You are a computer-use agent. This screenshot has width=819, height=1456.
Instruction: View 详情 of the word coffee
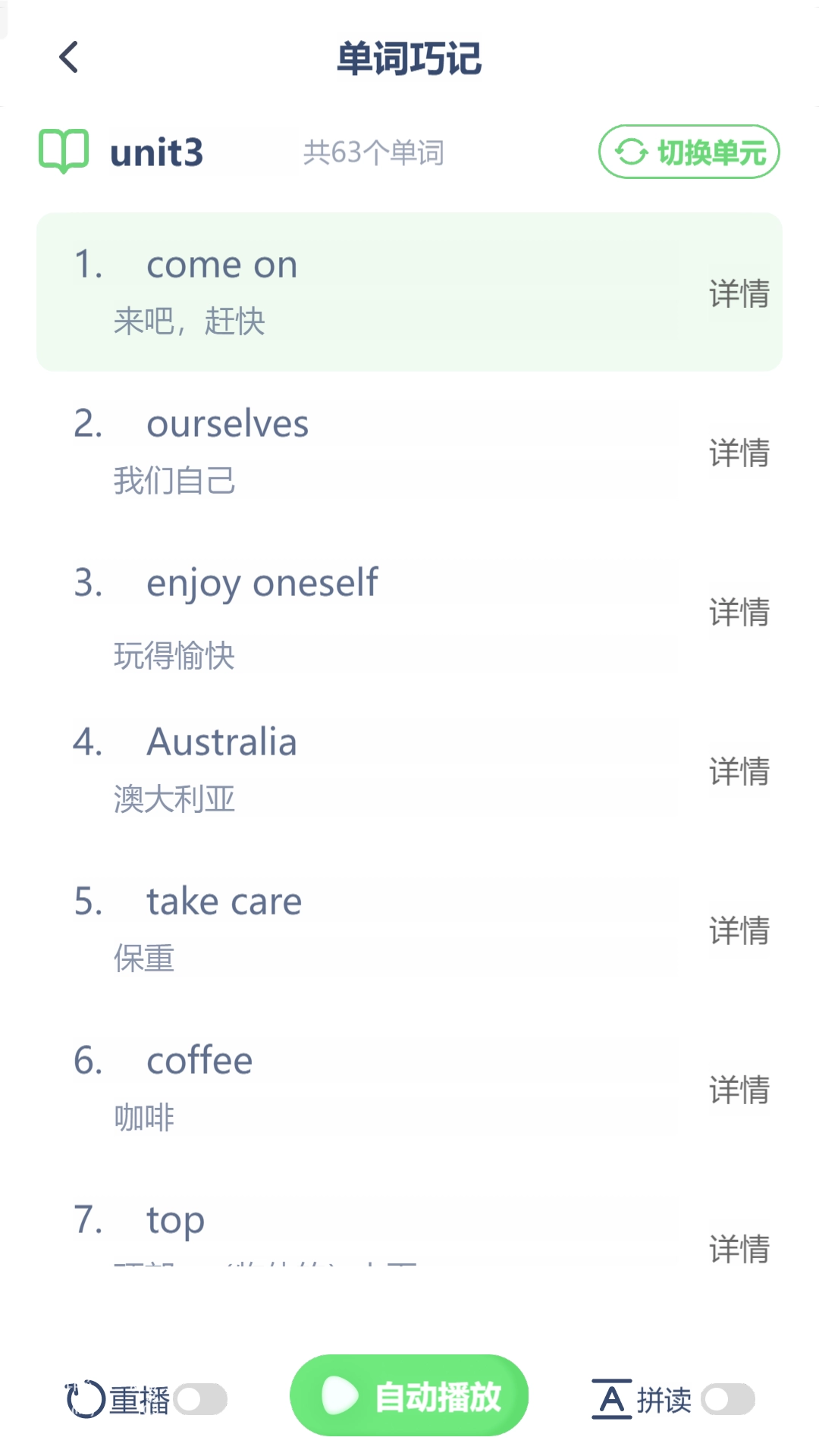(x=738, y=1090)
